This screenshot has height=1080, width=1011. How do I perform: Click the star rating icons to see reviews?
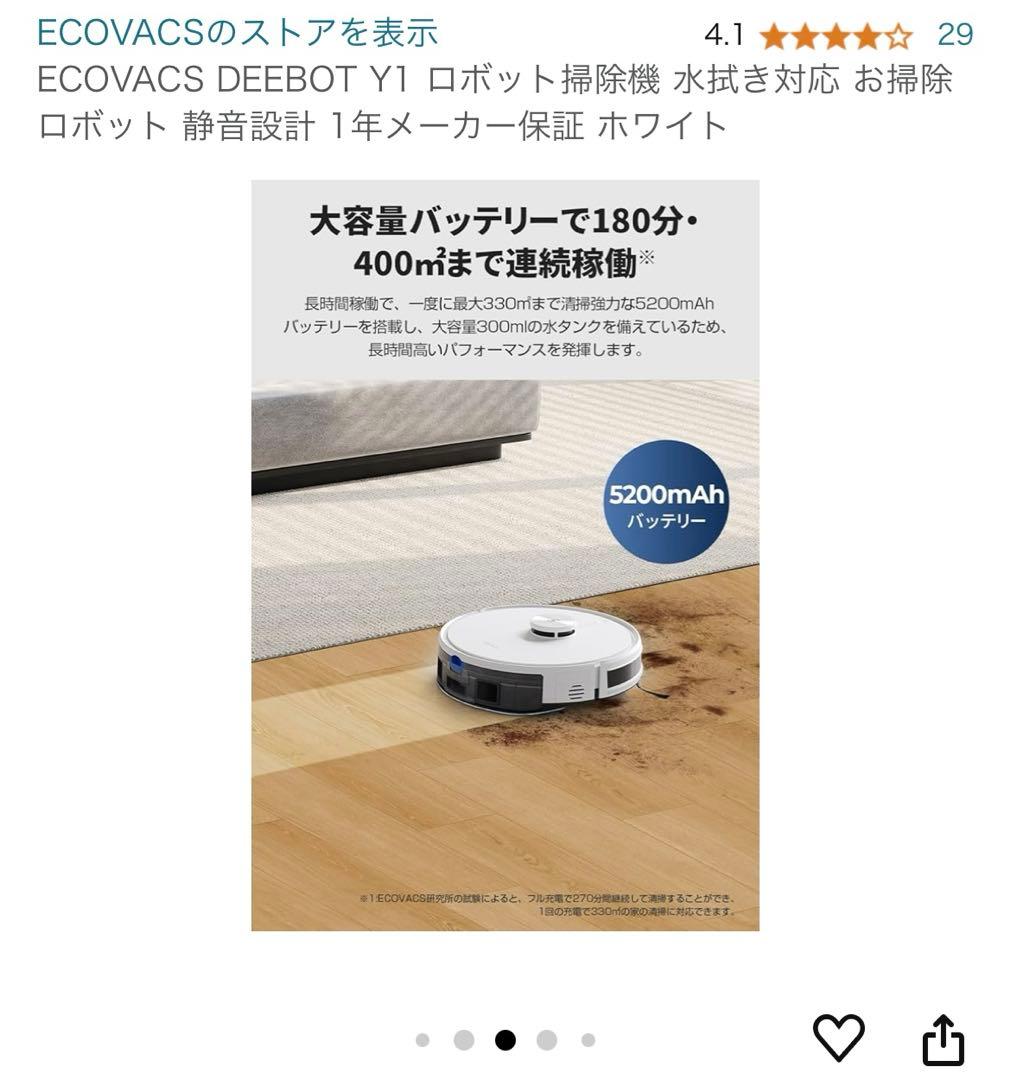[837, 33]
